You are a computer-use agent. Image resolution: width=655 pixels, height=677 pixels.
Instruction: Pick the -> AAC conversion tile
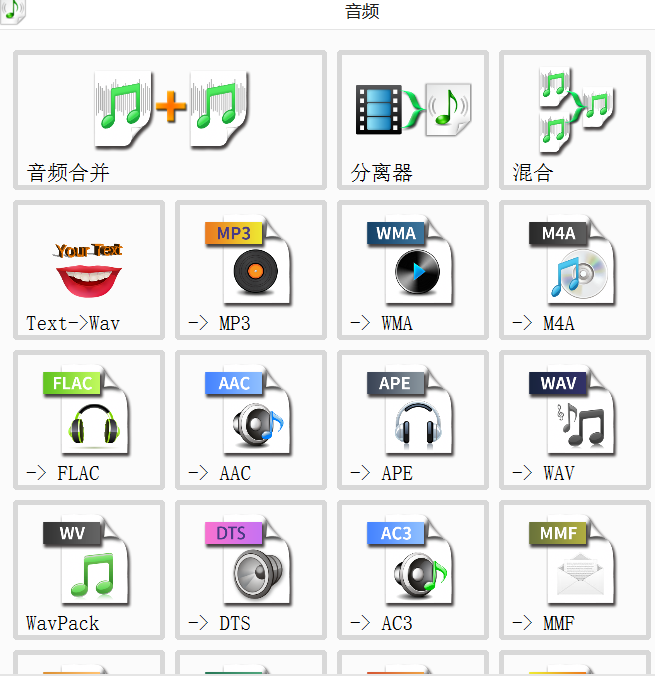[x=250, y=420]
